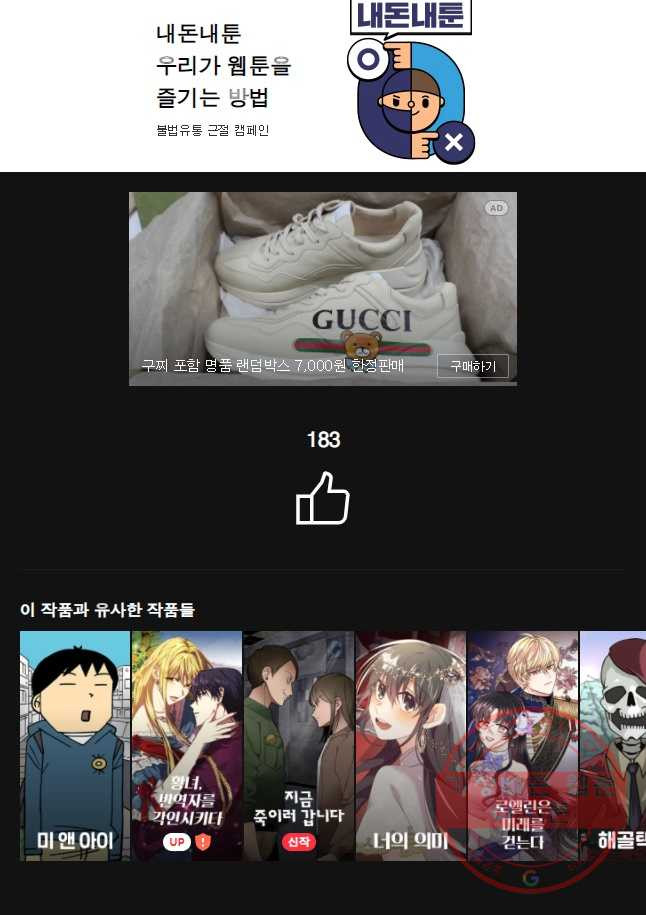Open the webtoon 미 앤 아이
The image size is (646, 915).
(x=75, y=745)
